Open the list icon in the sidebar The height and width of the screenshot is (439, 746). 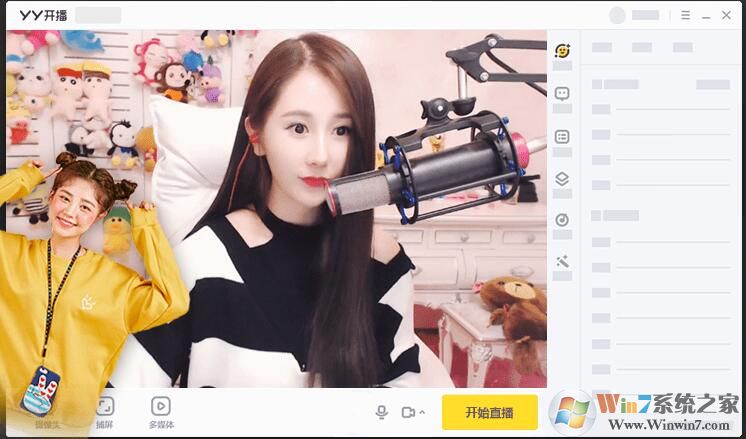[x=562, y=137]
